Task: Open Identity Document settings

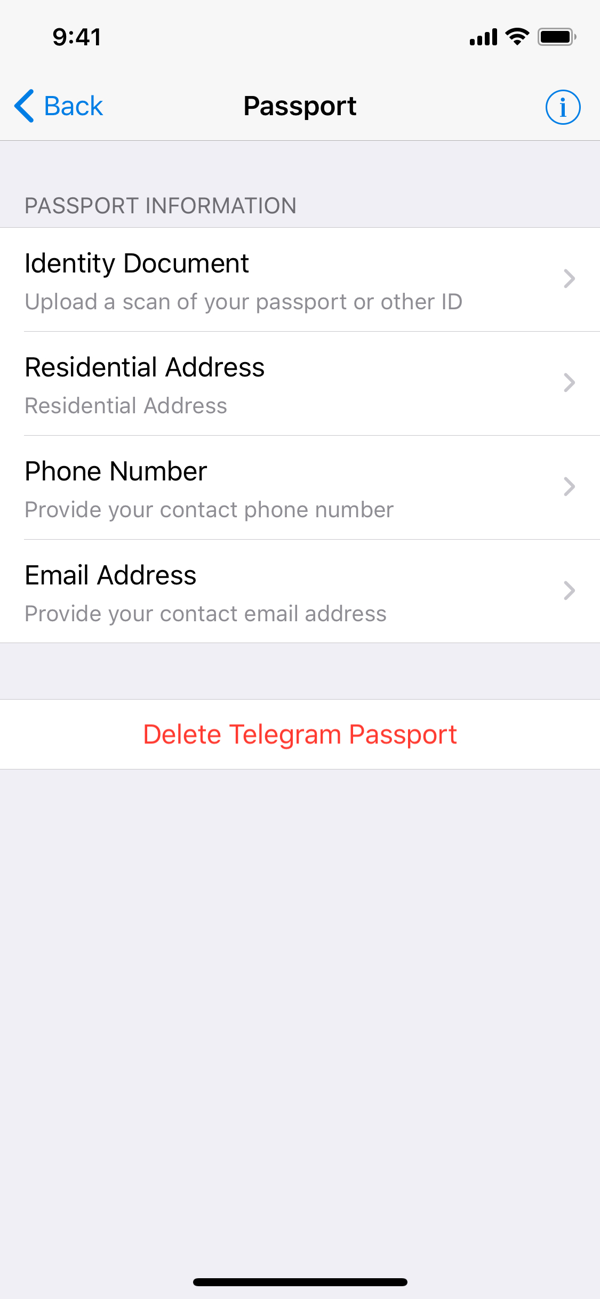Action: click(x=300, y=280)
